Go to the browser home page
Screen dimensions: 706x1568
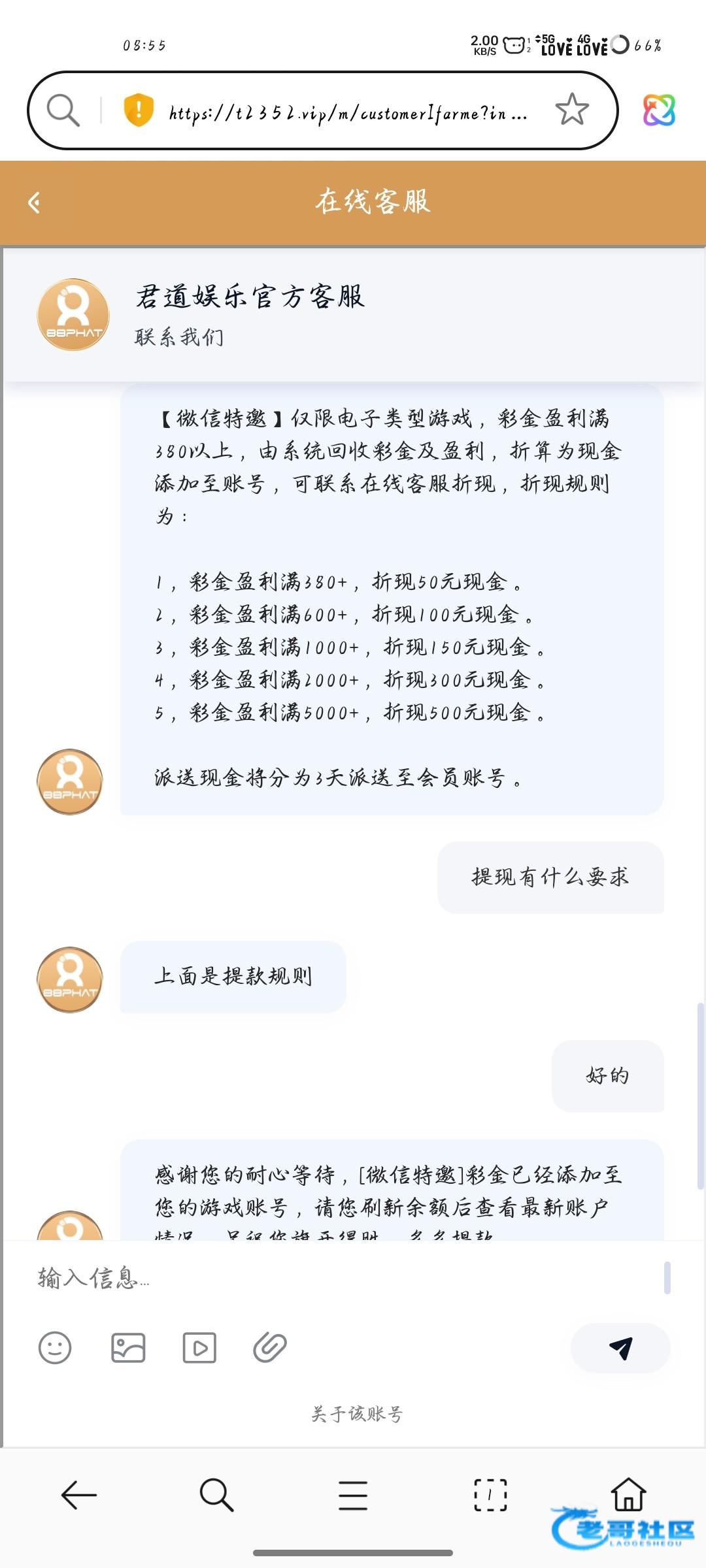pyautogui.click(x=628, y=1494)
